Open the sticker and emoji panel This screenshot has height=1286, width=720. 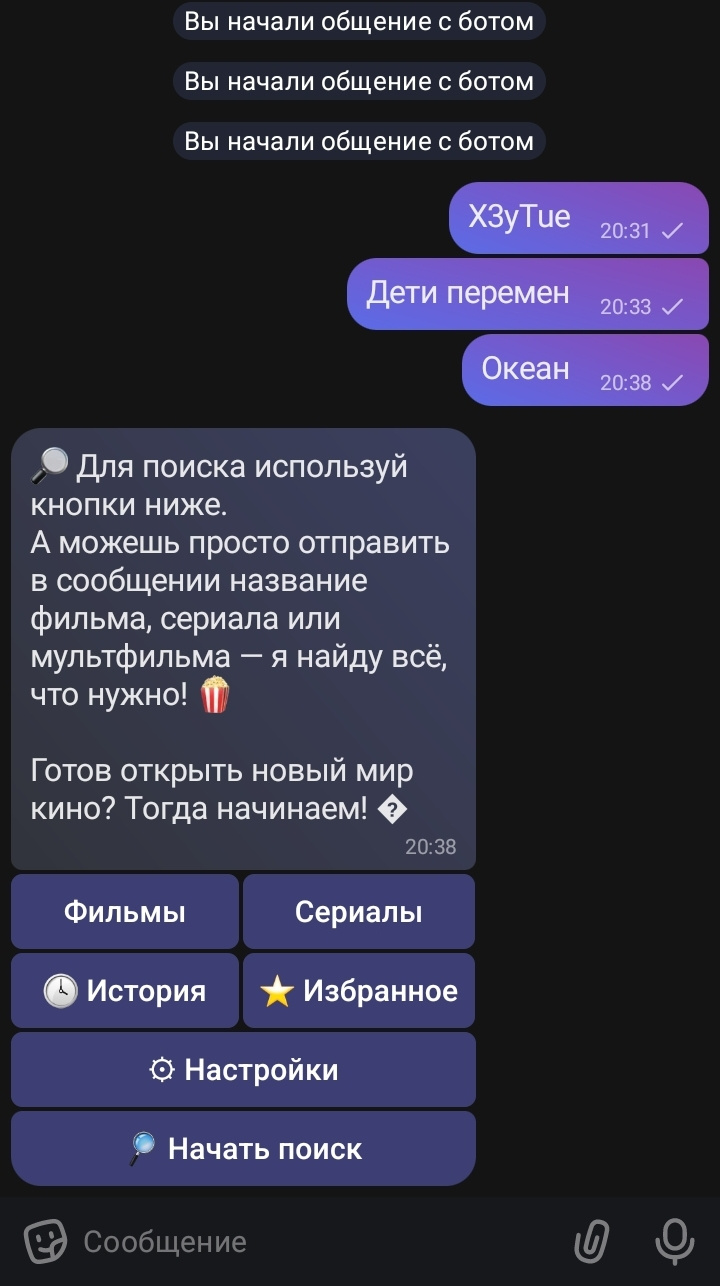click(x=45, y=1242)
